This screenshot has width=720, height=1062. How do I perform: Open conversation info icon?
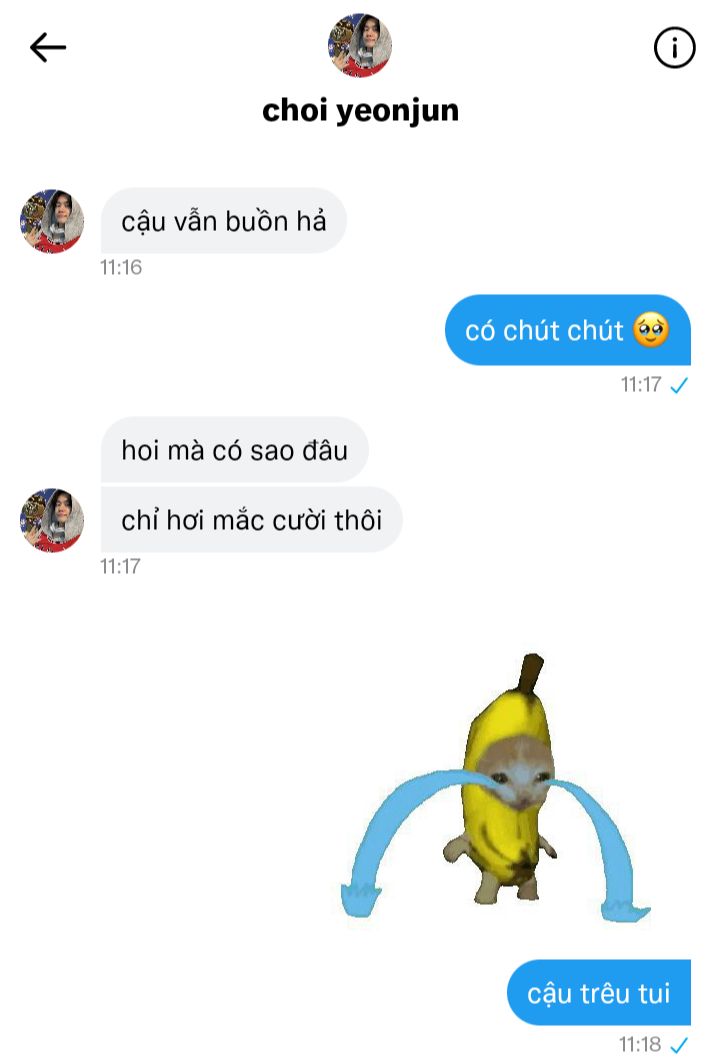(x=674, y=47)
